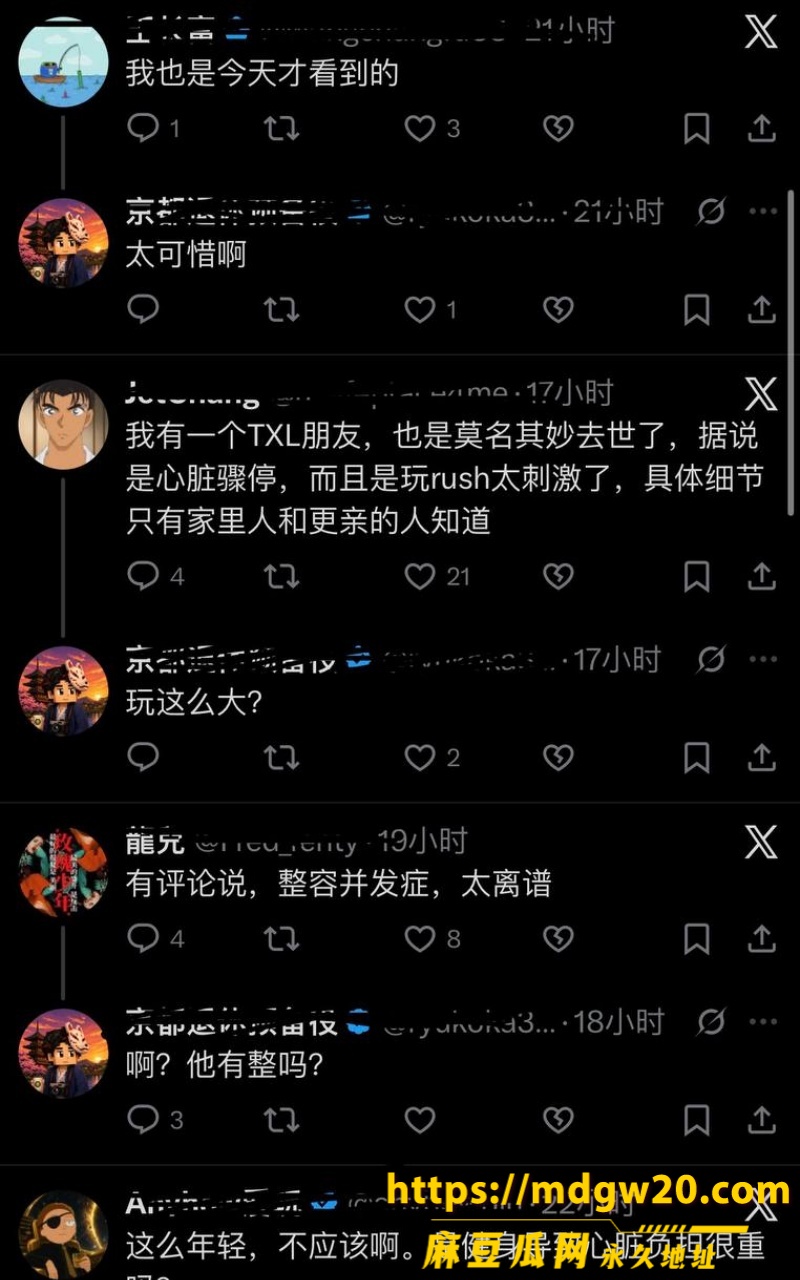Share the post about the TXL朋友

coord(762,576)
